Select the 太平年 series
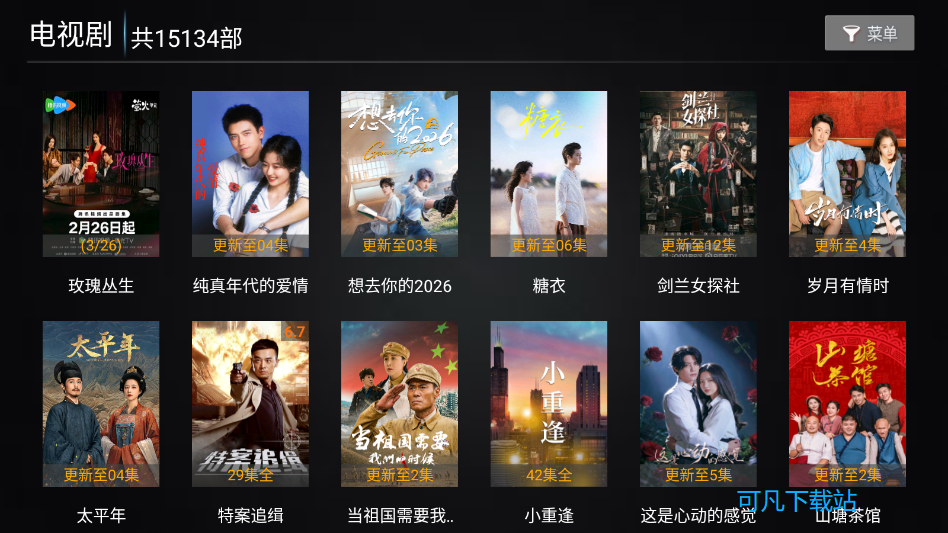 pos(101,404)
